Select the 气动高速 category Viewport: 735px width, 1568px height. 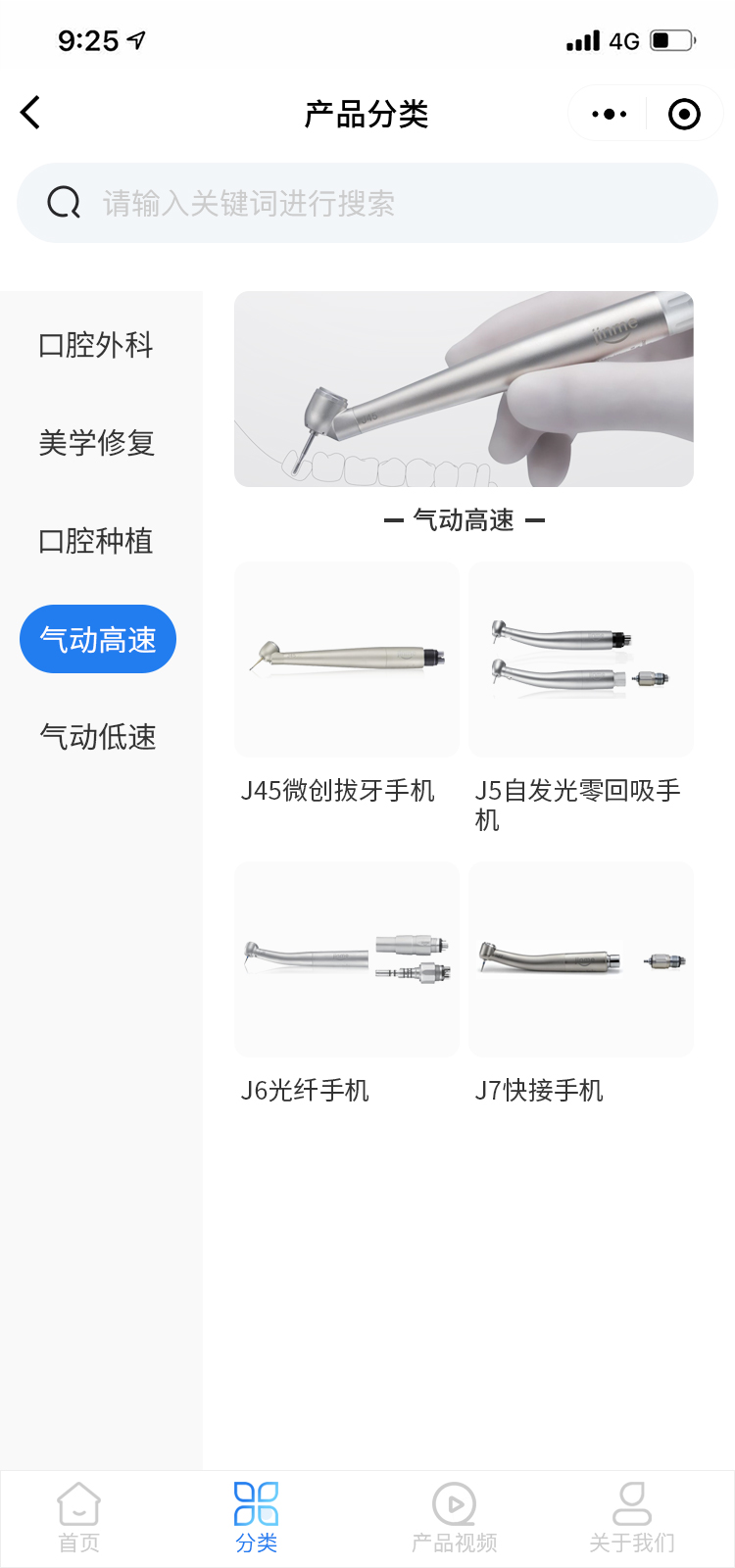(98, 639)
